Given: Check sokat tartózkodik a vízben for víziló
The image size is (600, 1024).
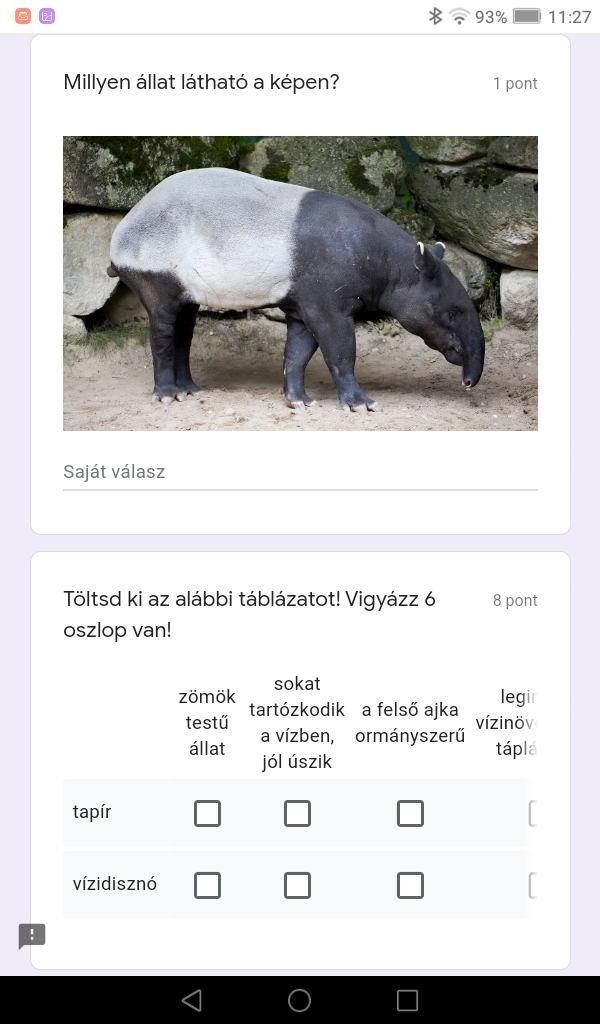Looking at the screenshot, I should [297, 885].
